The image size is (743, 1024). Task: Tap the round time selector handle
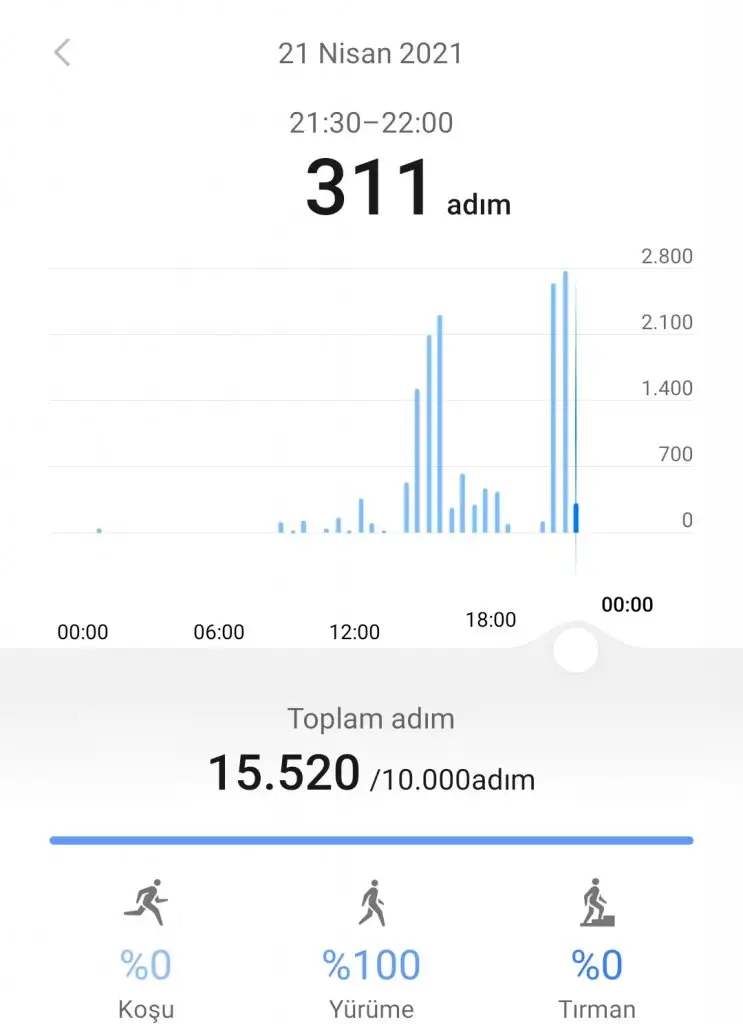coord(575,650)
